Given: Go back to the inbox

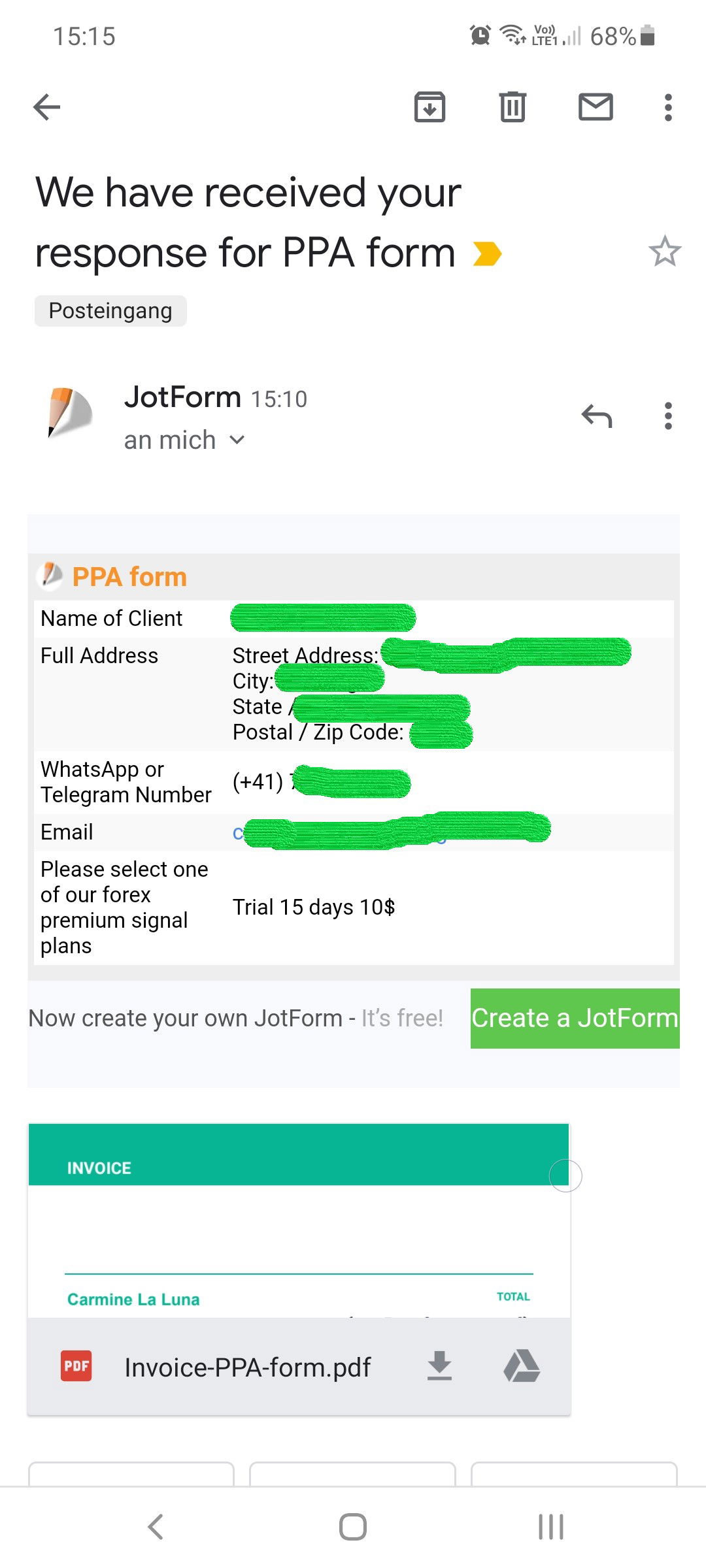Looking at the screenshot, I should 47,107.
